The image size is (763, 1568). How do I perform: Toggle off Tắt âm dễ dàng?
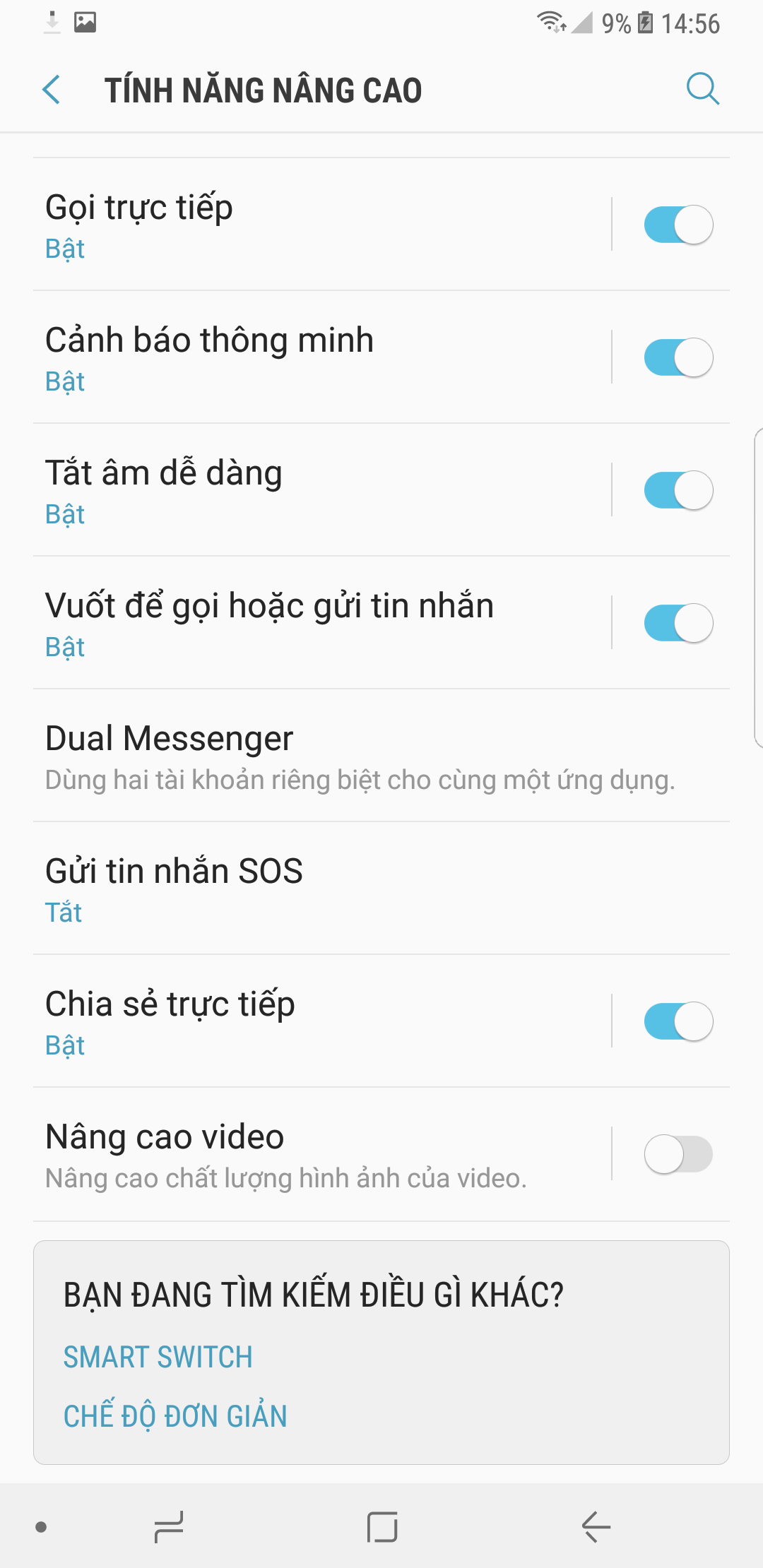(x=678, y=490)
